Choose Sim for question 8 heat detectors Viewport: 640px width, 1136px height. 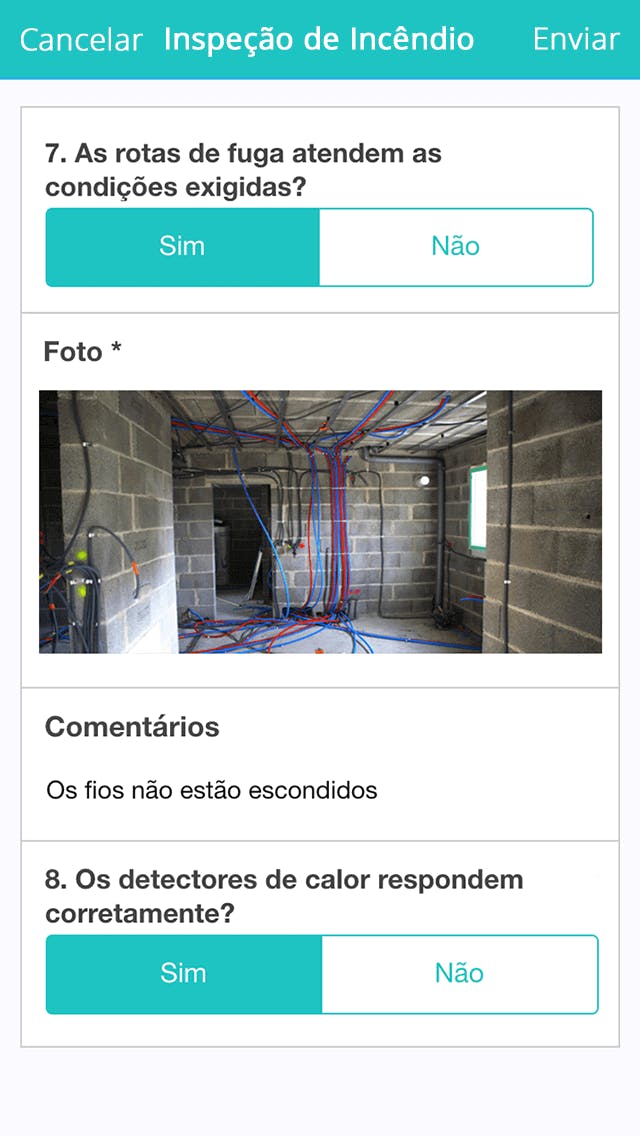tap(184, 974)
